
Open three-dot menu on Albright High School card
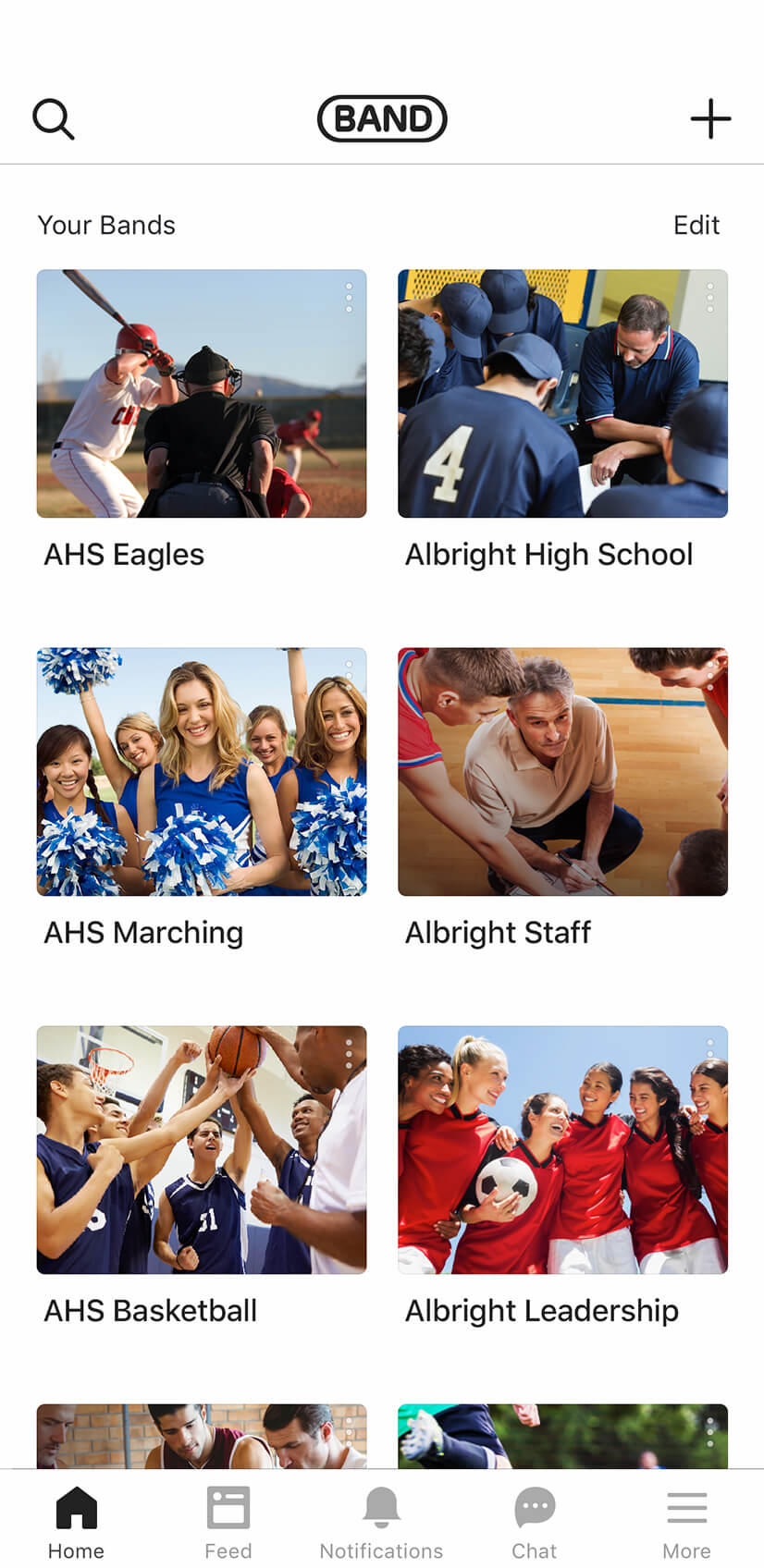709,298
